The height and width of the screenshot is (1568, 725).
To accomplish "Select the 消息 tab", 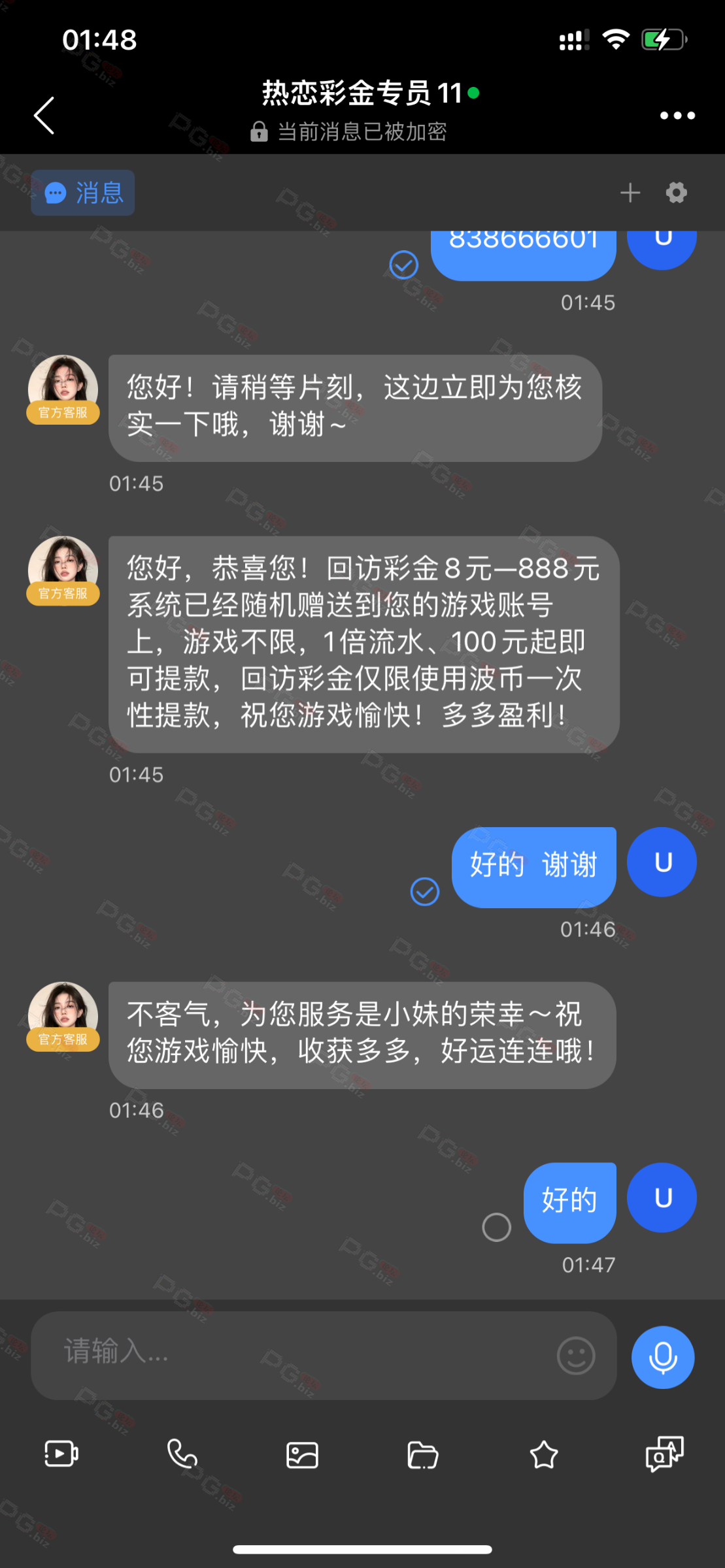I will pos(83,193).
